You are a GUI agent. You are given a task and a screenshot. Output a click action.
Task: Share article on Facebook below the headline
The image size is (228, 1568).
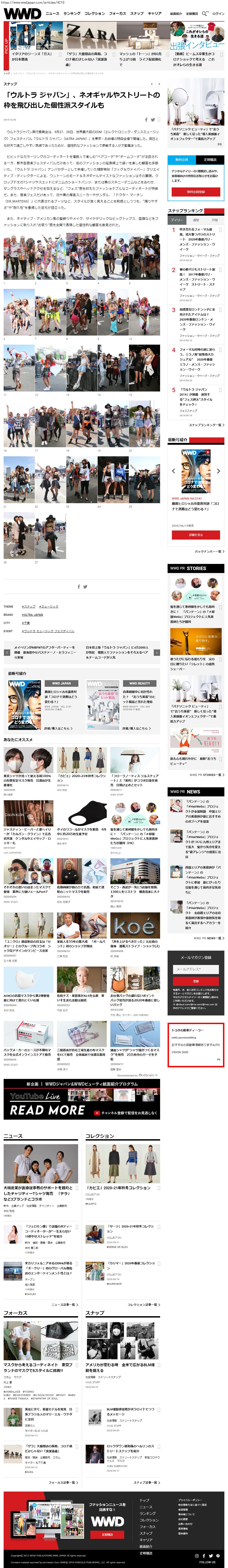pos(146,120)
